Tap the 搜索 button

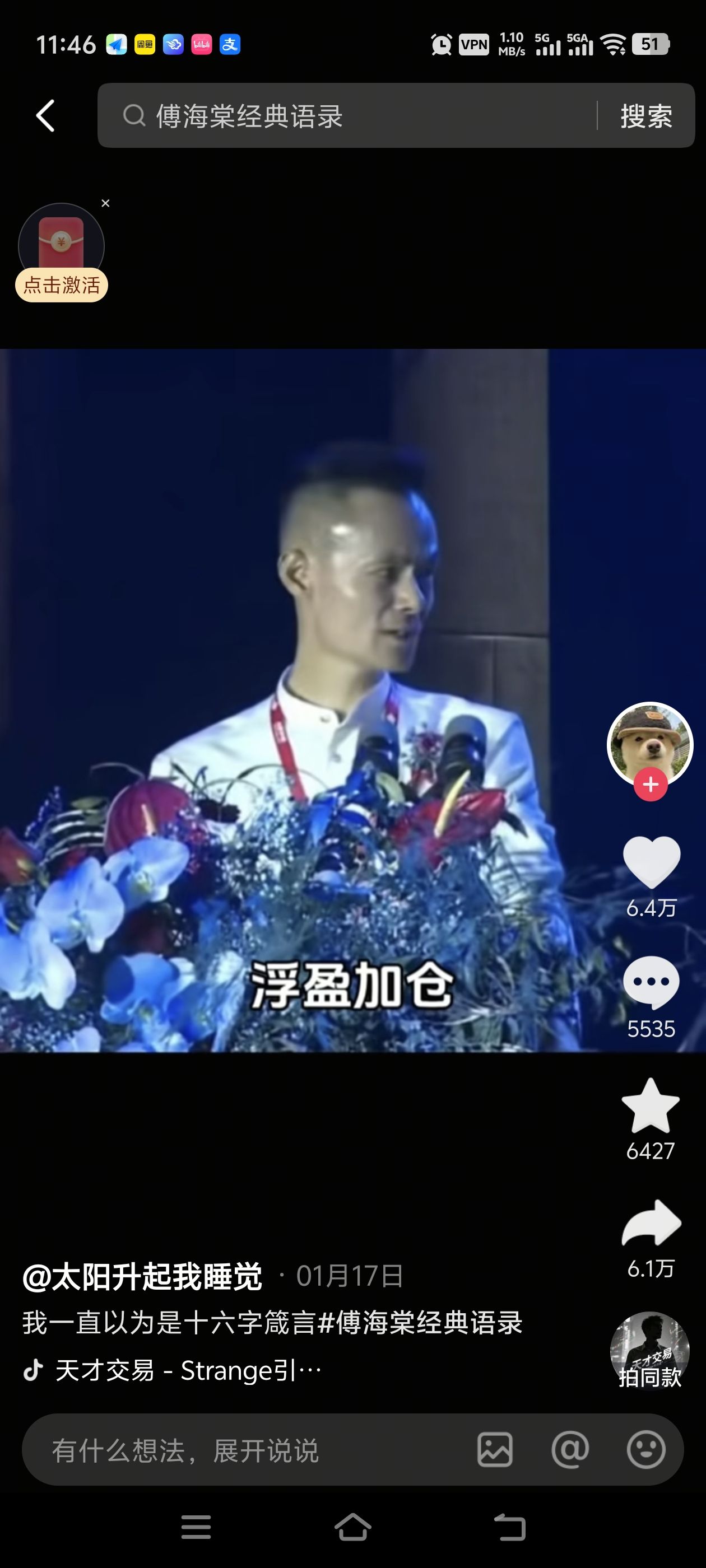pyautogui.click(x=646, y=116)
